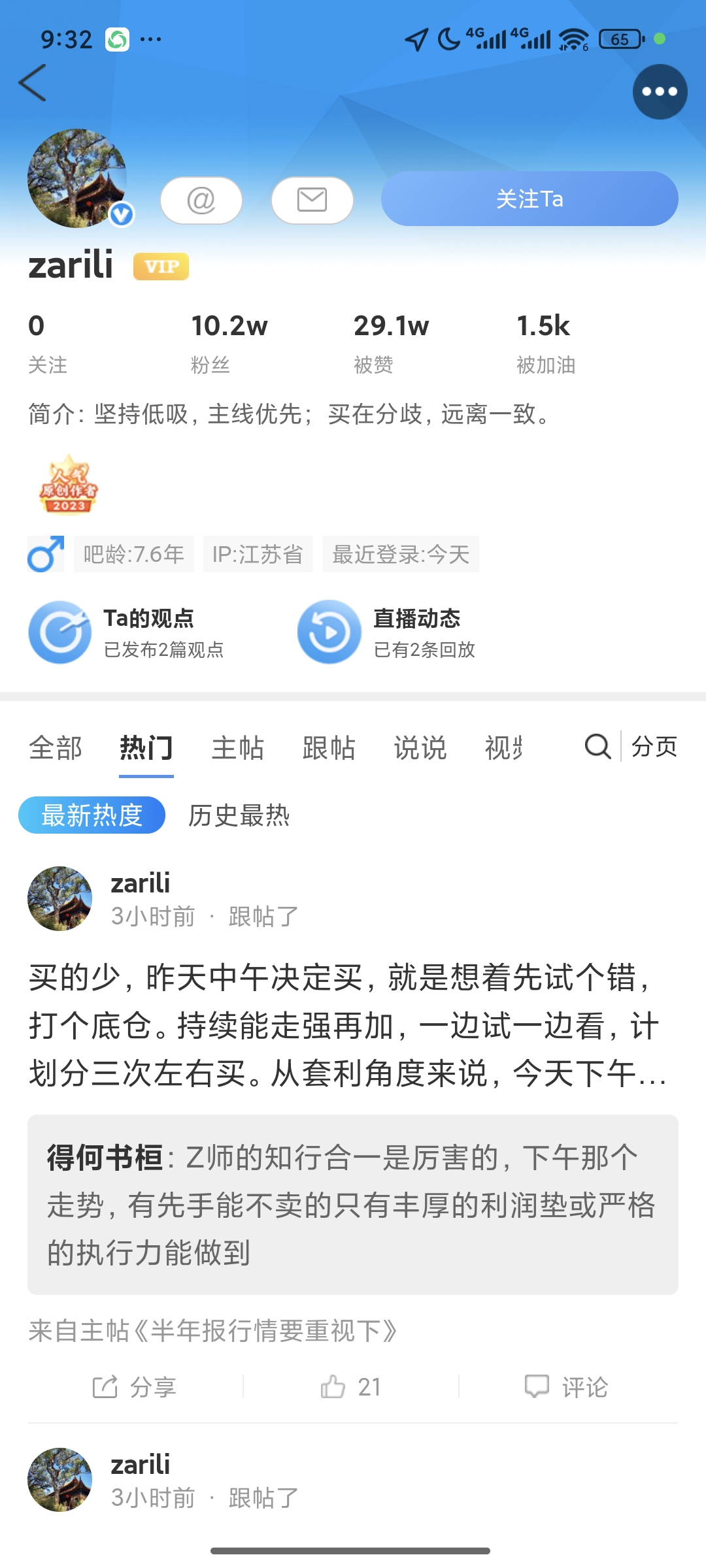Image resolution: width=706 pixels, height=1568 pixels.
Task: Open zarili's profile avatar
Action: [77, 178]
